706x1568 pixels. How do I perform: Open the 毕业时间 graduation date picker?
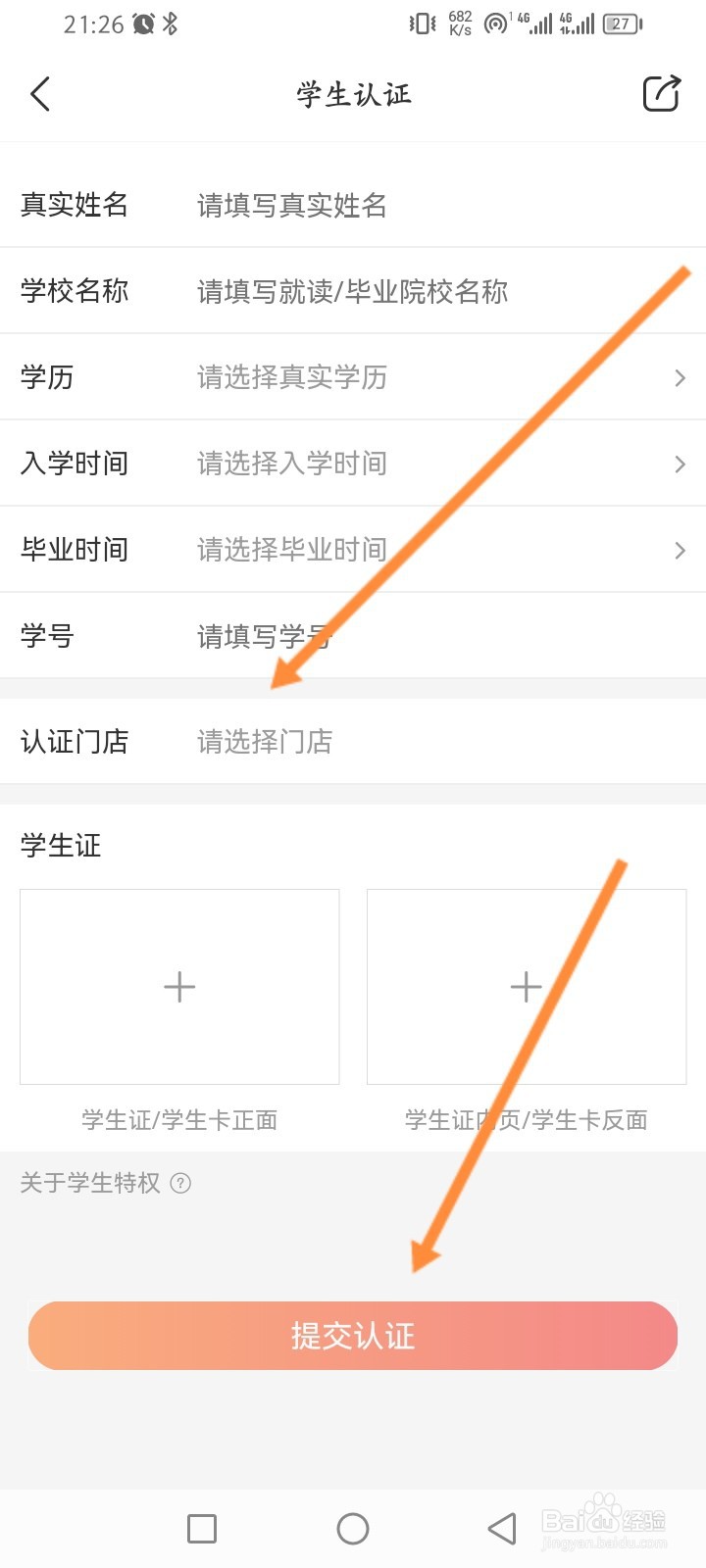coord(353,550)
